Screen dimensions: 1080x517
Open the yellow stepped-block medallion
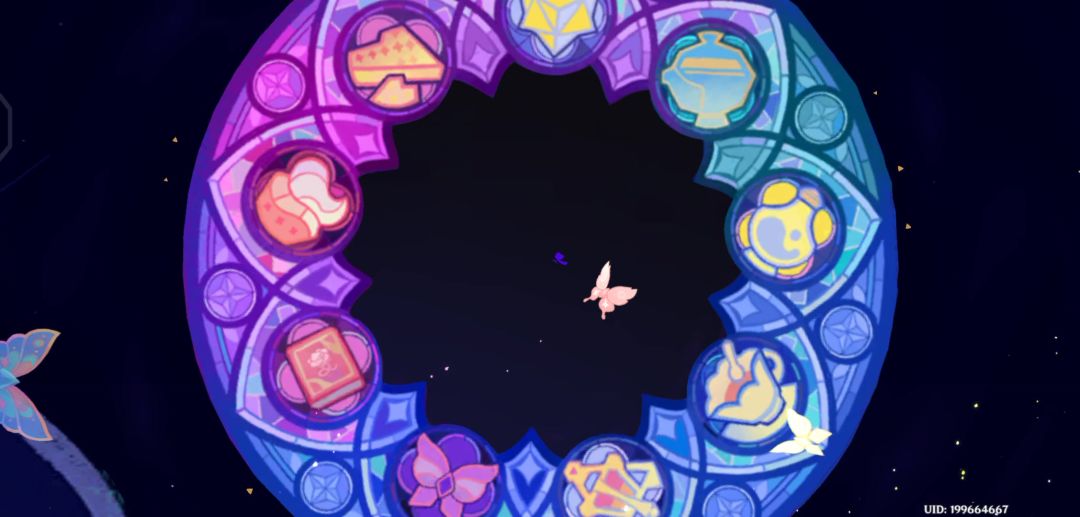click(395, 61)
